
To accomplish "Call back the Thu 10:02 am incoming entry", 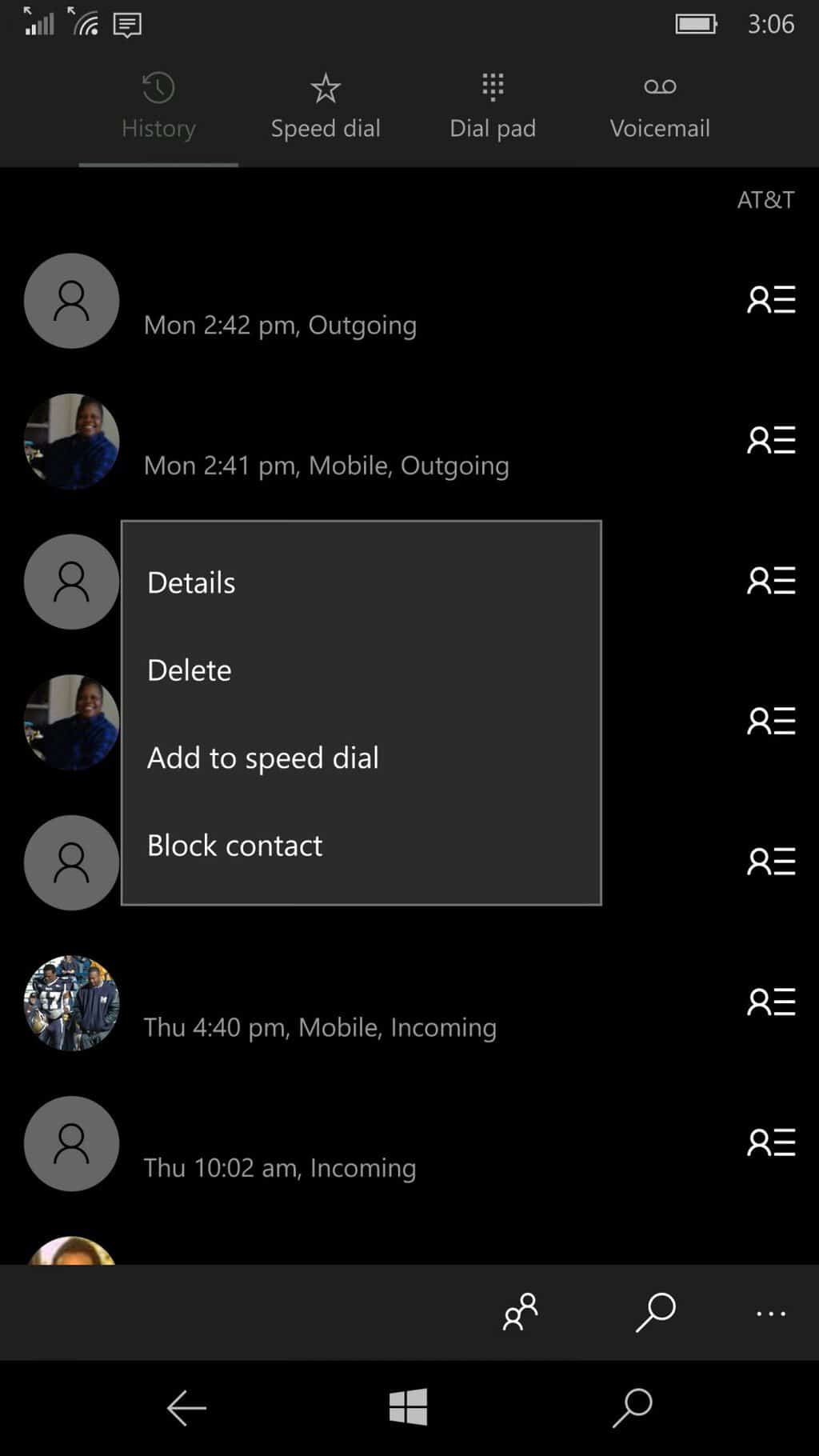I will [x=280, y=1157].
